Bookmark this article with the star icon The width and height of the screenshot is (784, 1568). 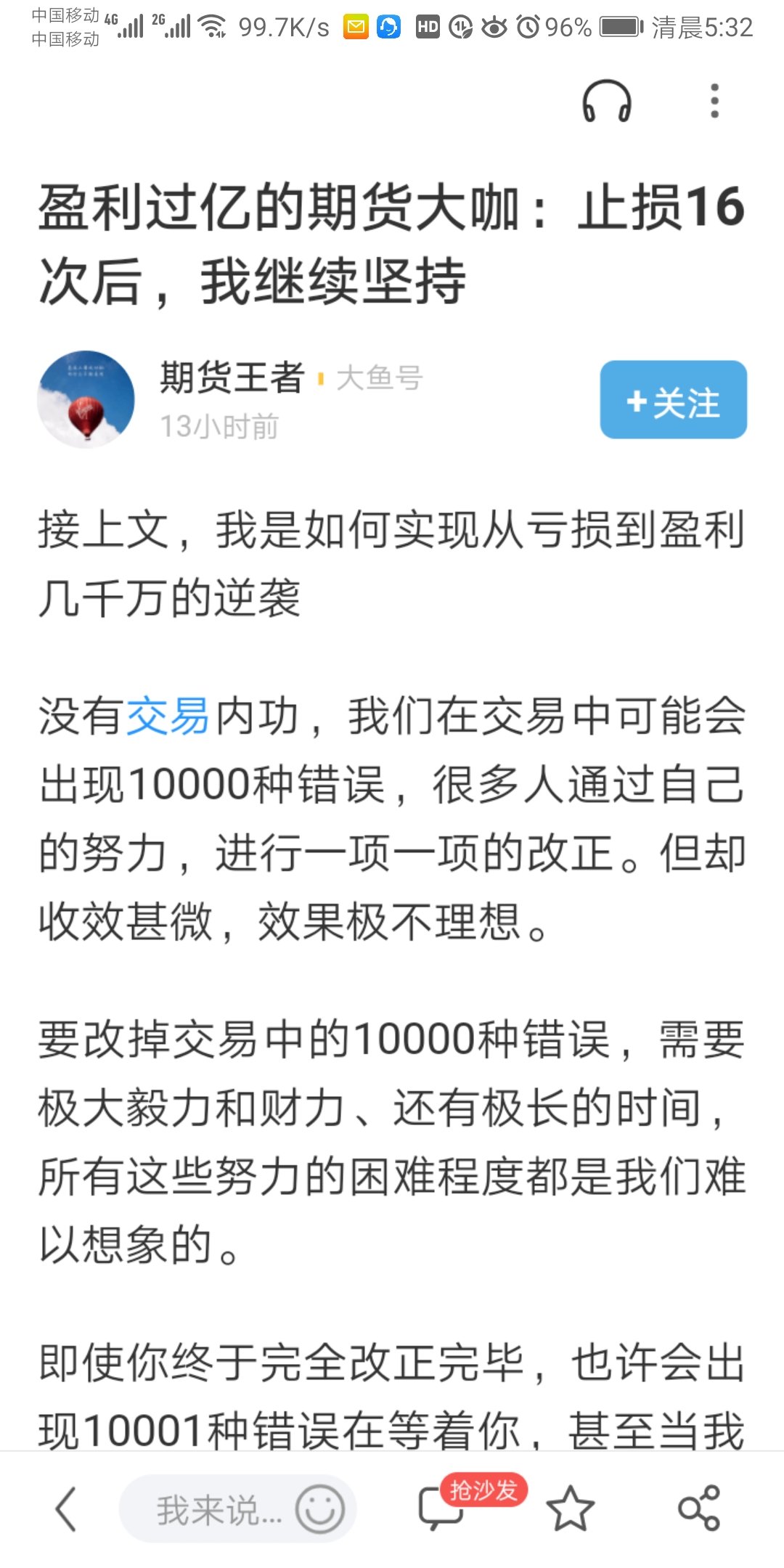coord(570,1510)
